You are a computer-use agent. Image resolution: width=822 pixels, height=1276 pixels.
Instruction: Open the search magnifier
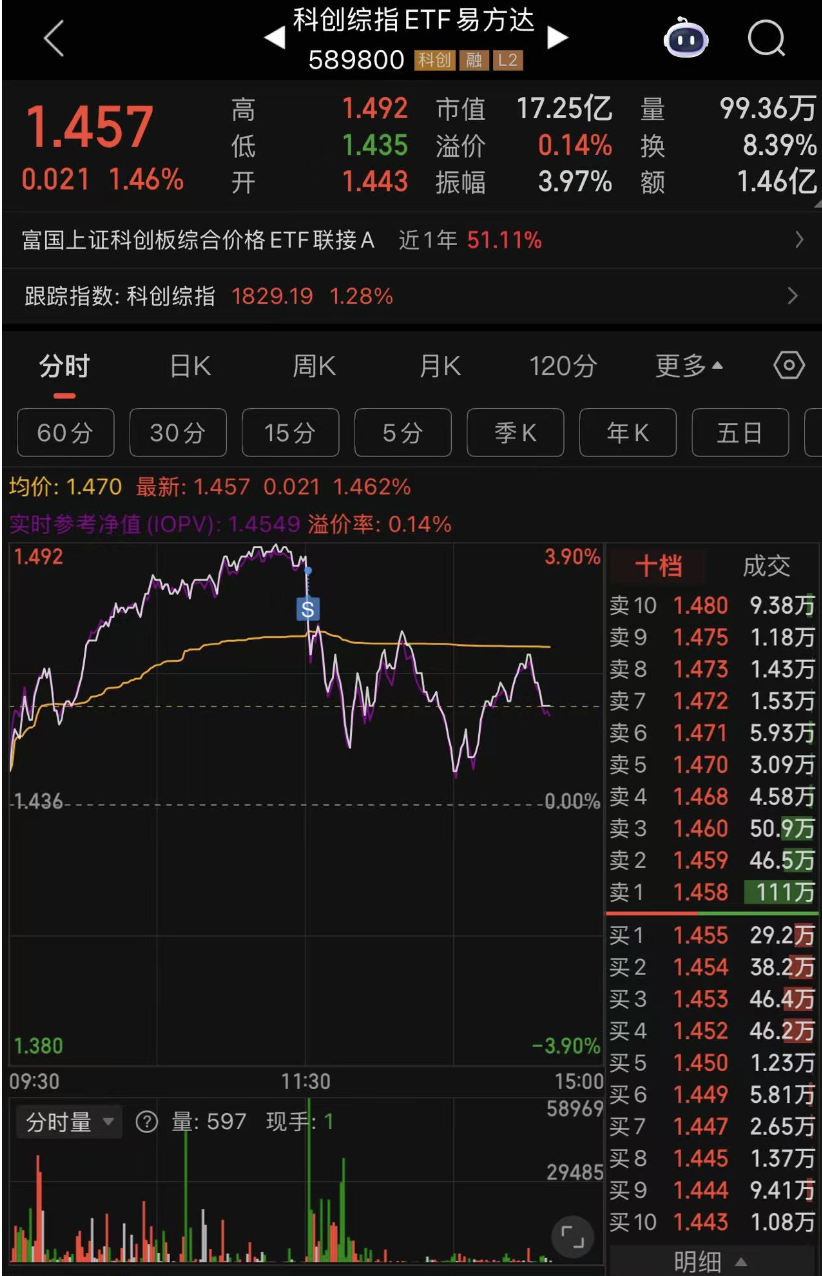pyautogui.click(x=766, y=39)
